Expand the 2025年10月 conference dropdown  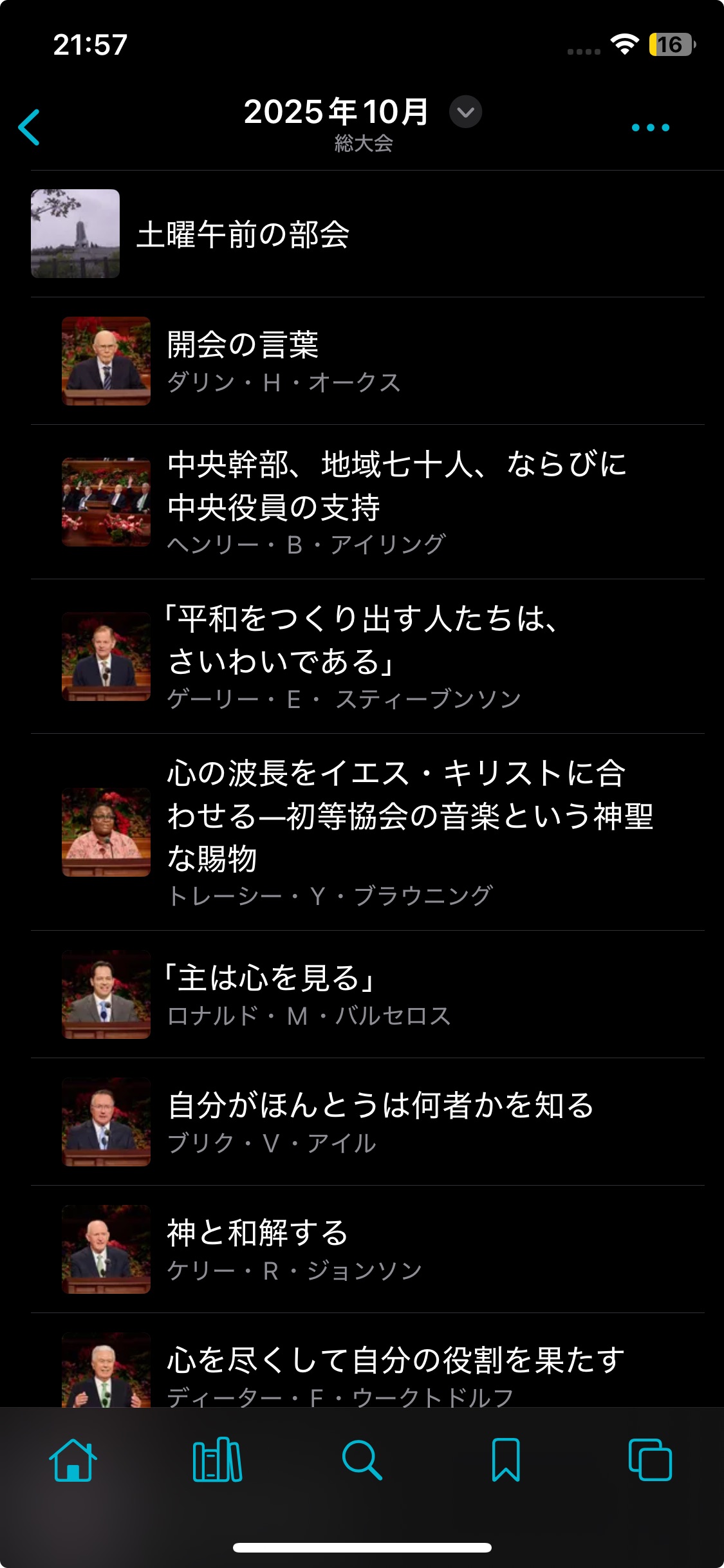point(465,112)
